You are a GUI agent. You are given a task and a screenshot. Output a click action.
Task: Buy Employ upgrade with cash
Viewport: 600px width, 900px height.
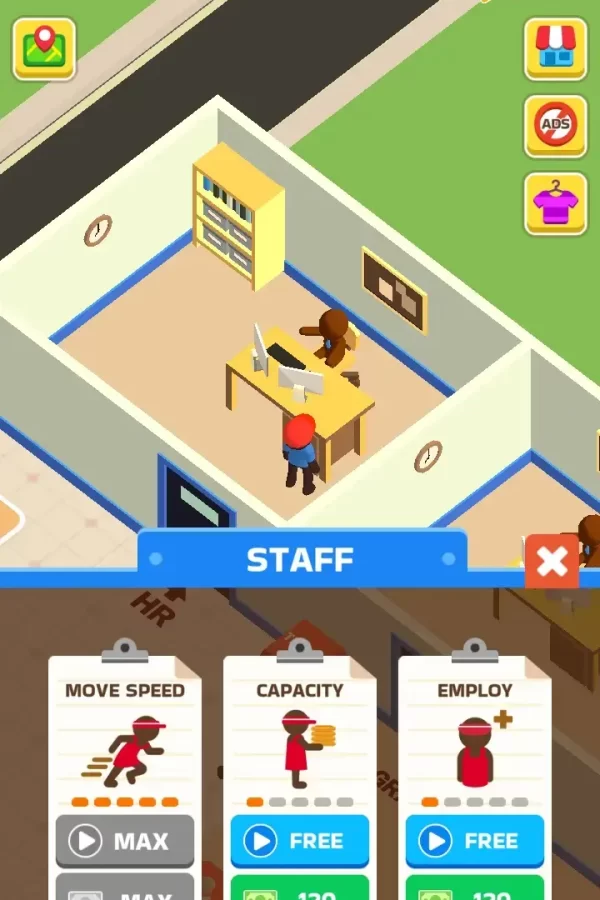pos(474,889)
